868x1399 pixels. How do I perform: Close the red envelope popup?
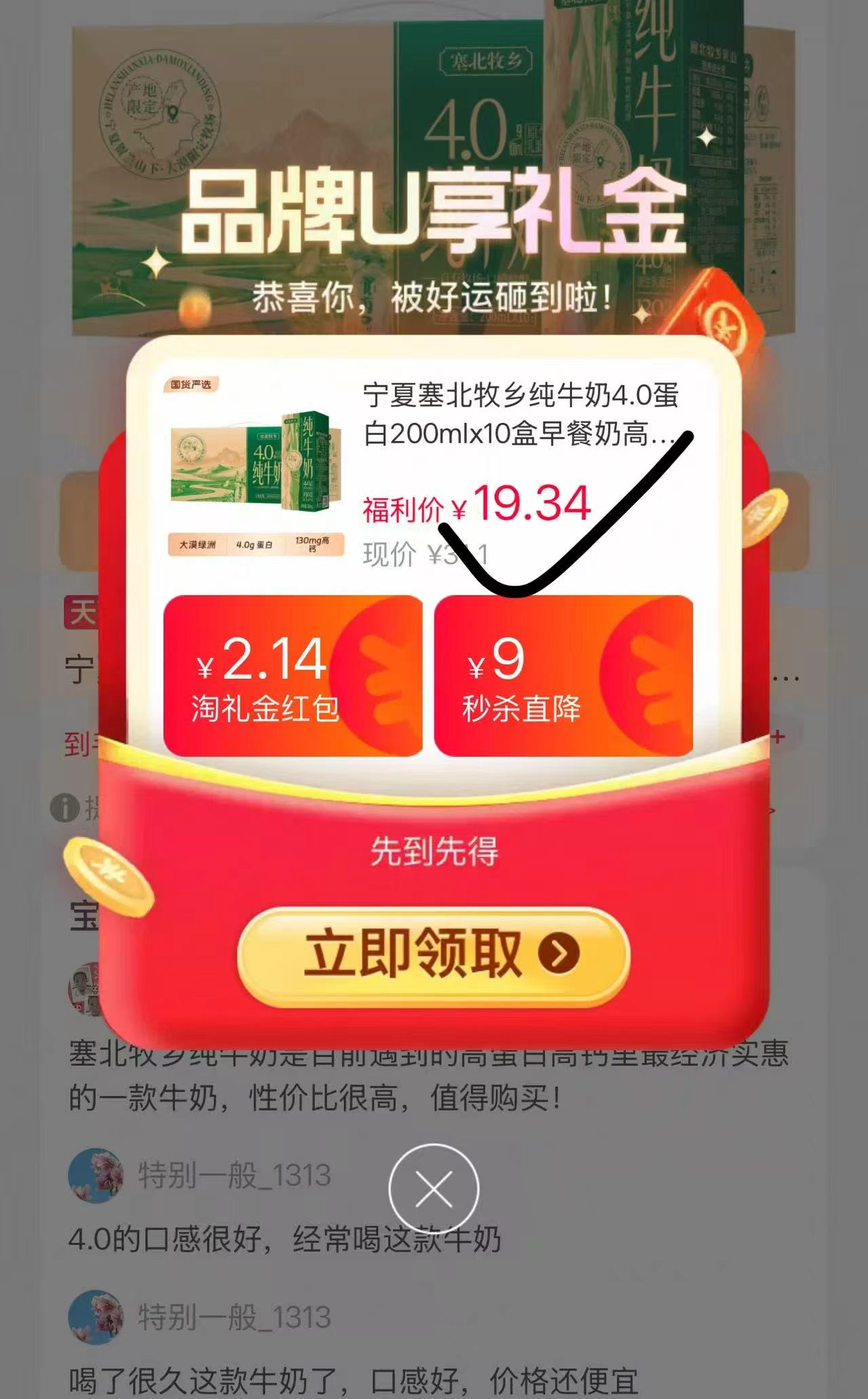coord(434,1189)
